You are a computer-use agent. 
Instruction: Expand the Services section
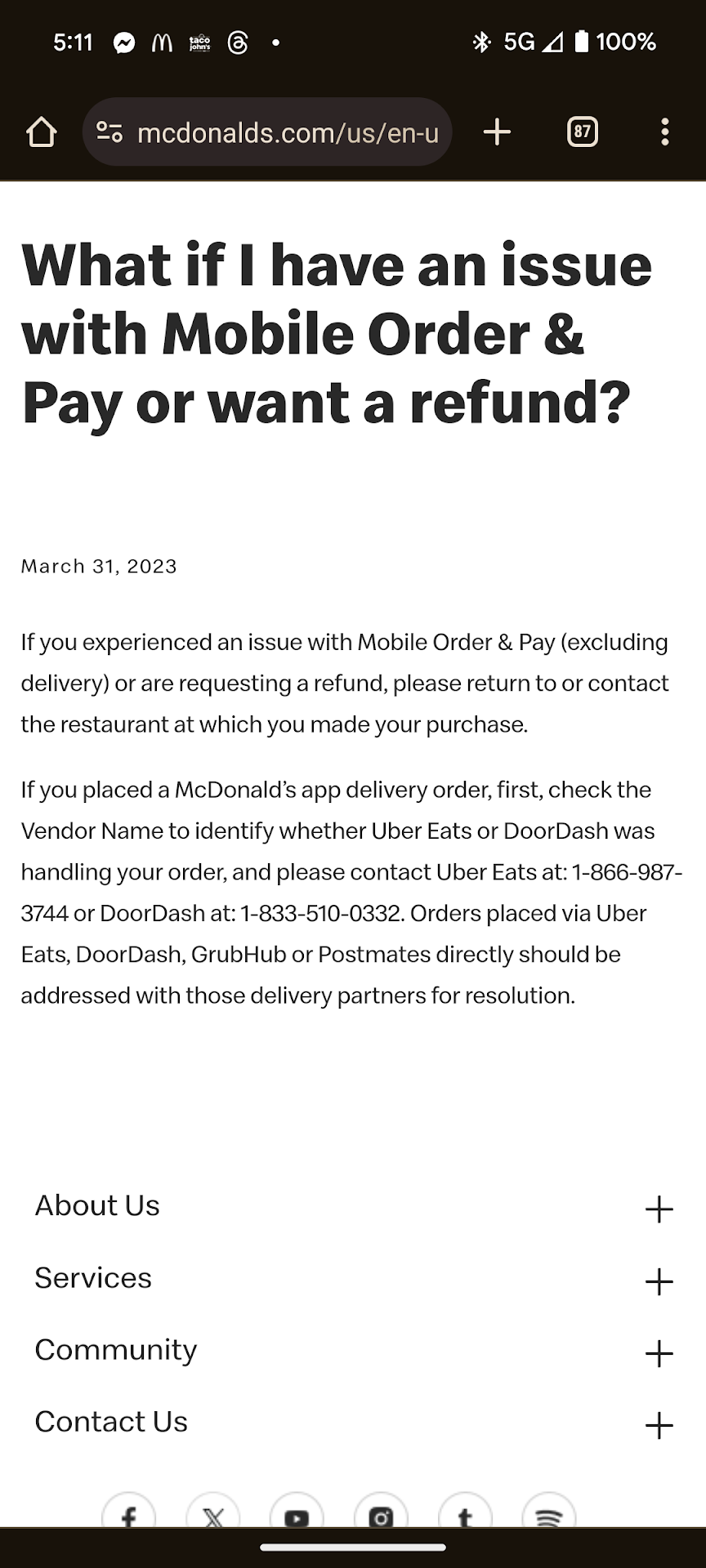point(659,1281)
